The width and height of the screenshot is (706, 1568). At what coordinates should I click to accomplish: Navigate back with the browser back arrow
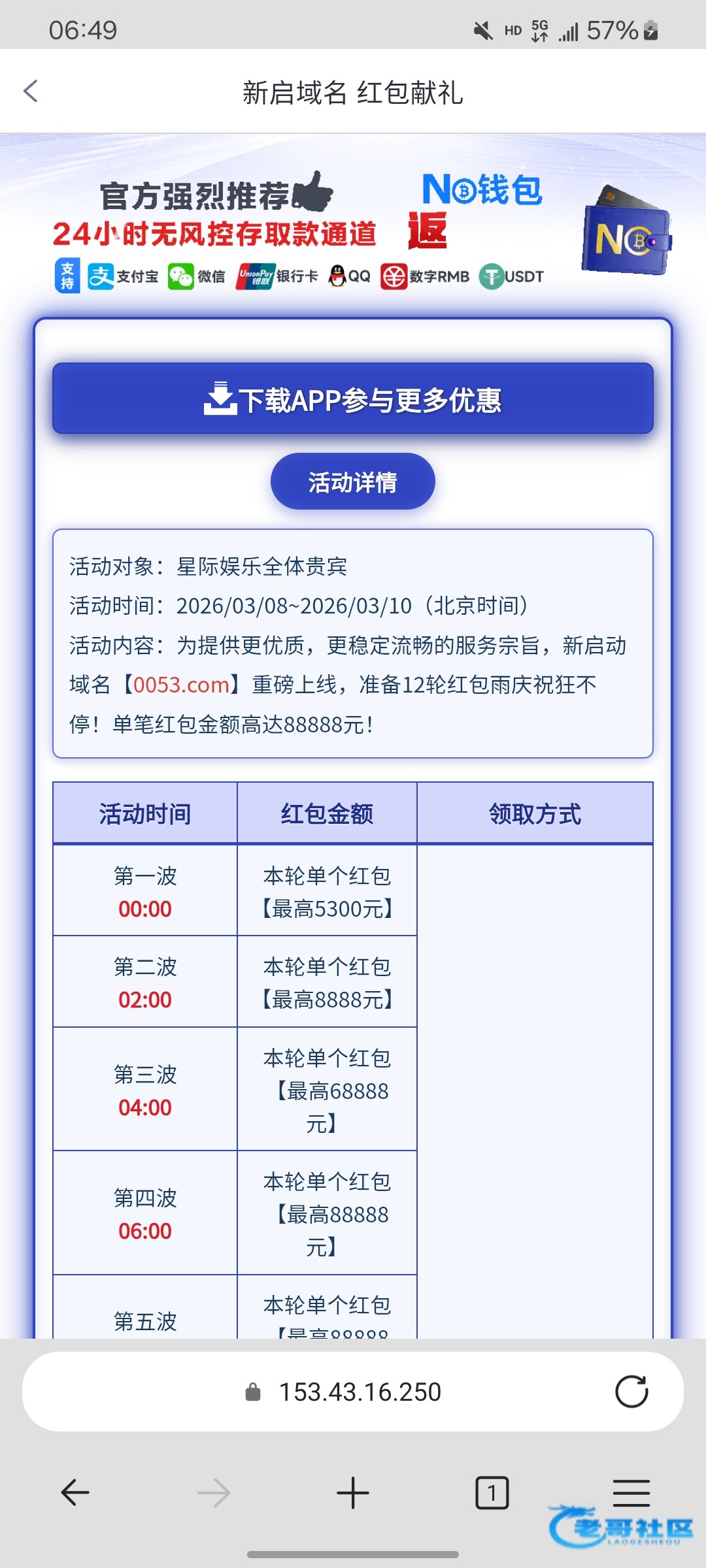[x=75, y=1493]
